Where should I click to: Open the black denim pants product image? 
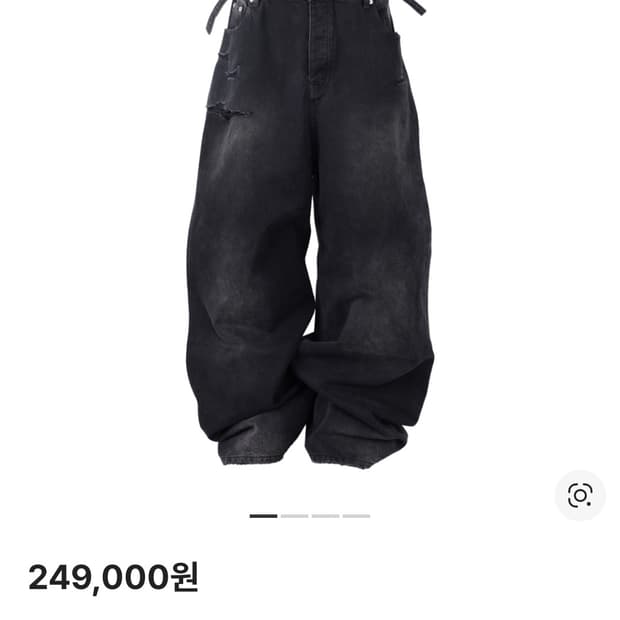309,240
